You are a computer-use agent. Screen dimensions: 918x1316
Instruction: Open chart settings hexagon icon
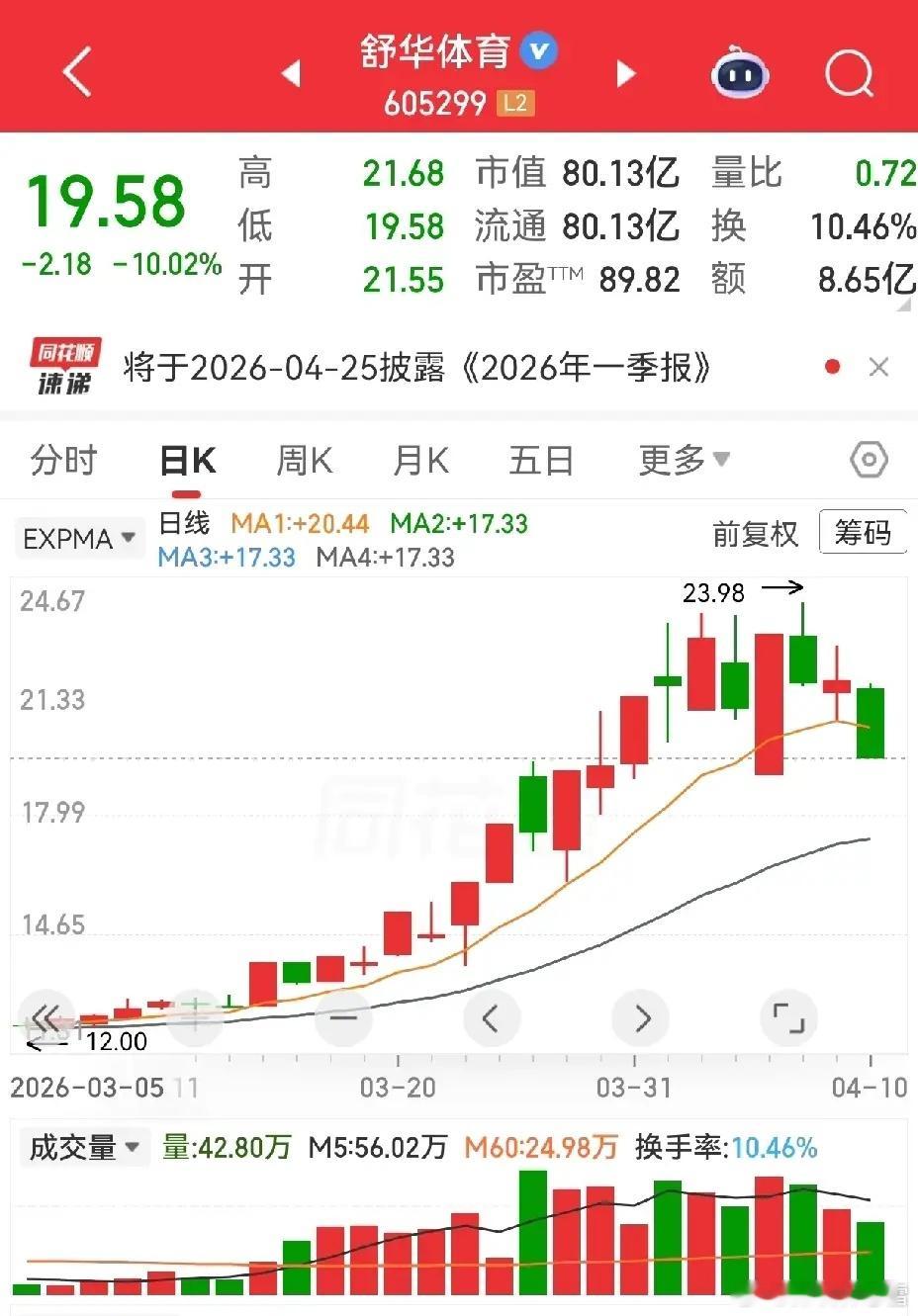click(x=869, y=460)
